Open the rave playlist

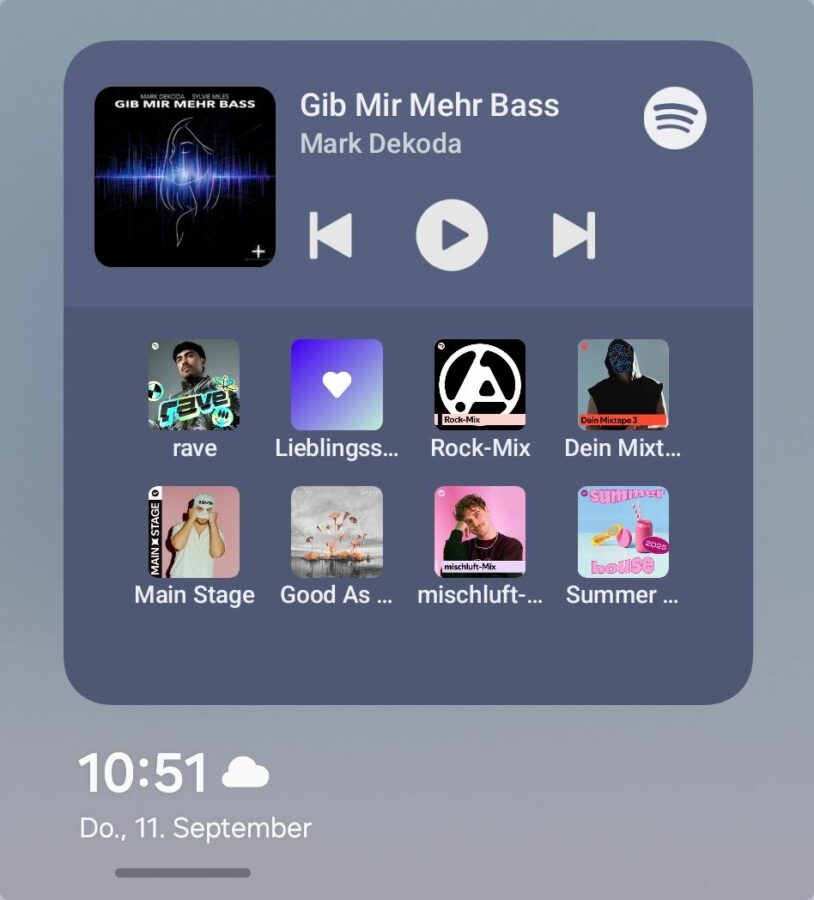194,385
